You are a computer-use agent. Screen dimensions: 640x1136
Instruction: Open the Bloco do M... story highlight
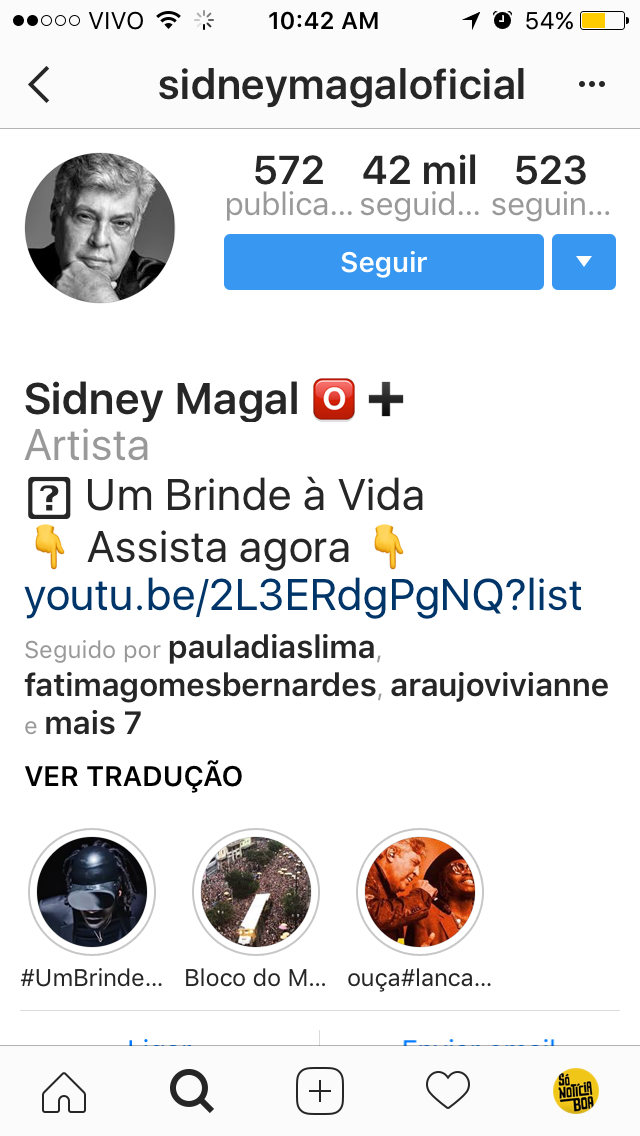pyautogui.click(x=256, y=893)
